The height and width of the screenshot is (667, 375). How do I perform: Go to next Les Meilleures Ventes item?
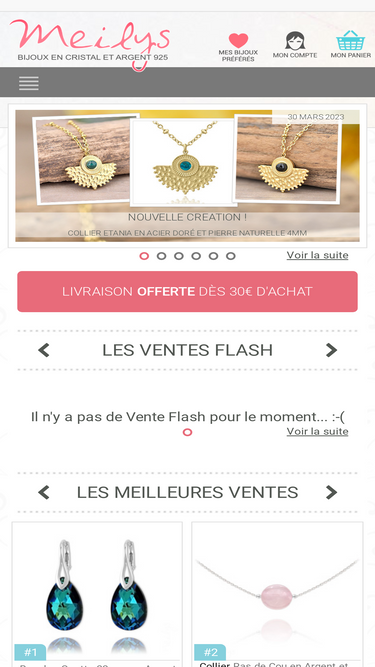(x=331, y=492)
